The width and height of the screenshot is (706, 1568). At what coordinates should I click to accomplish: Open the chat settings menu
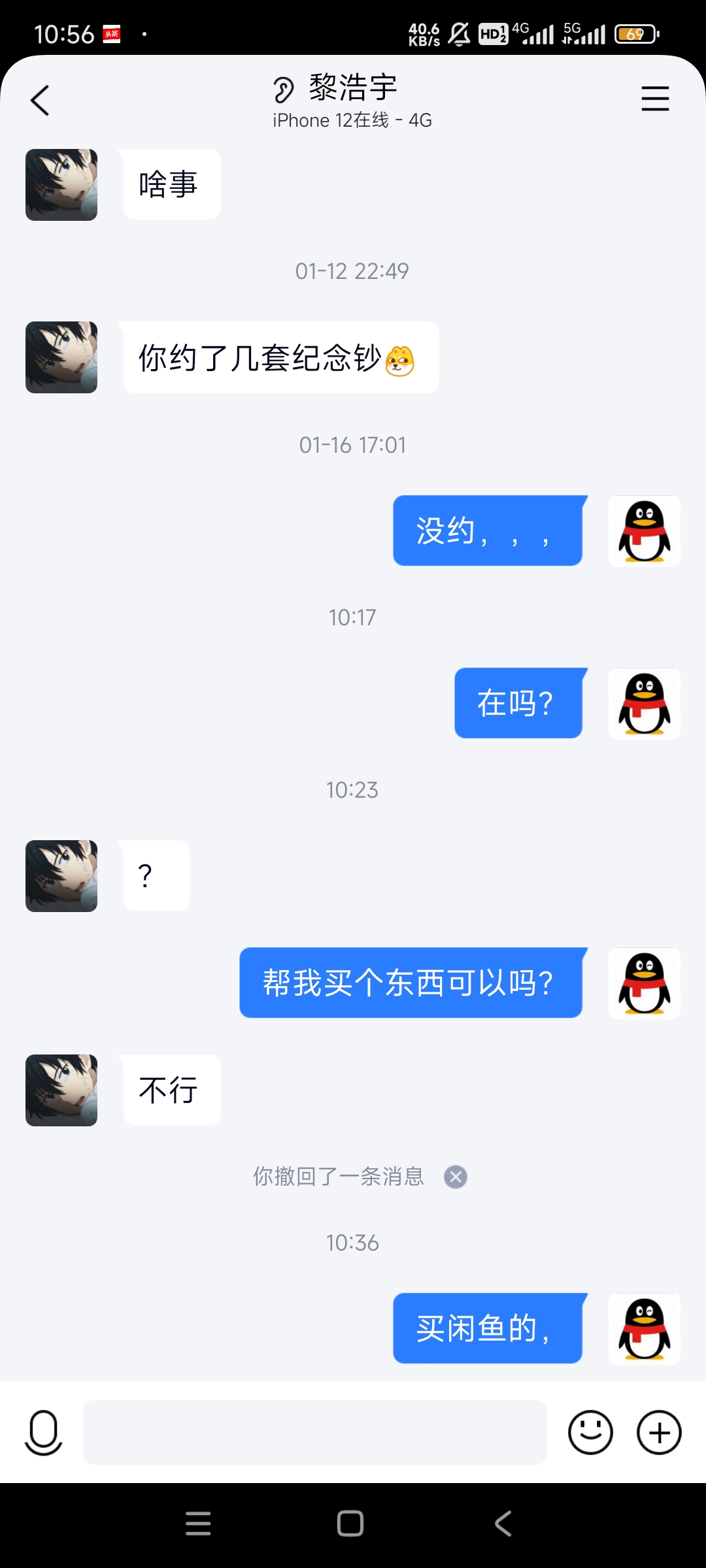(655, 99)
